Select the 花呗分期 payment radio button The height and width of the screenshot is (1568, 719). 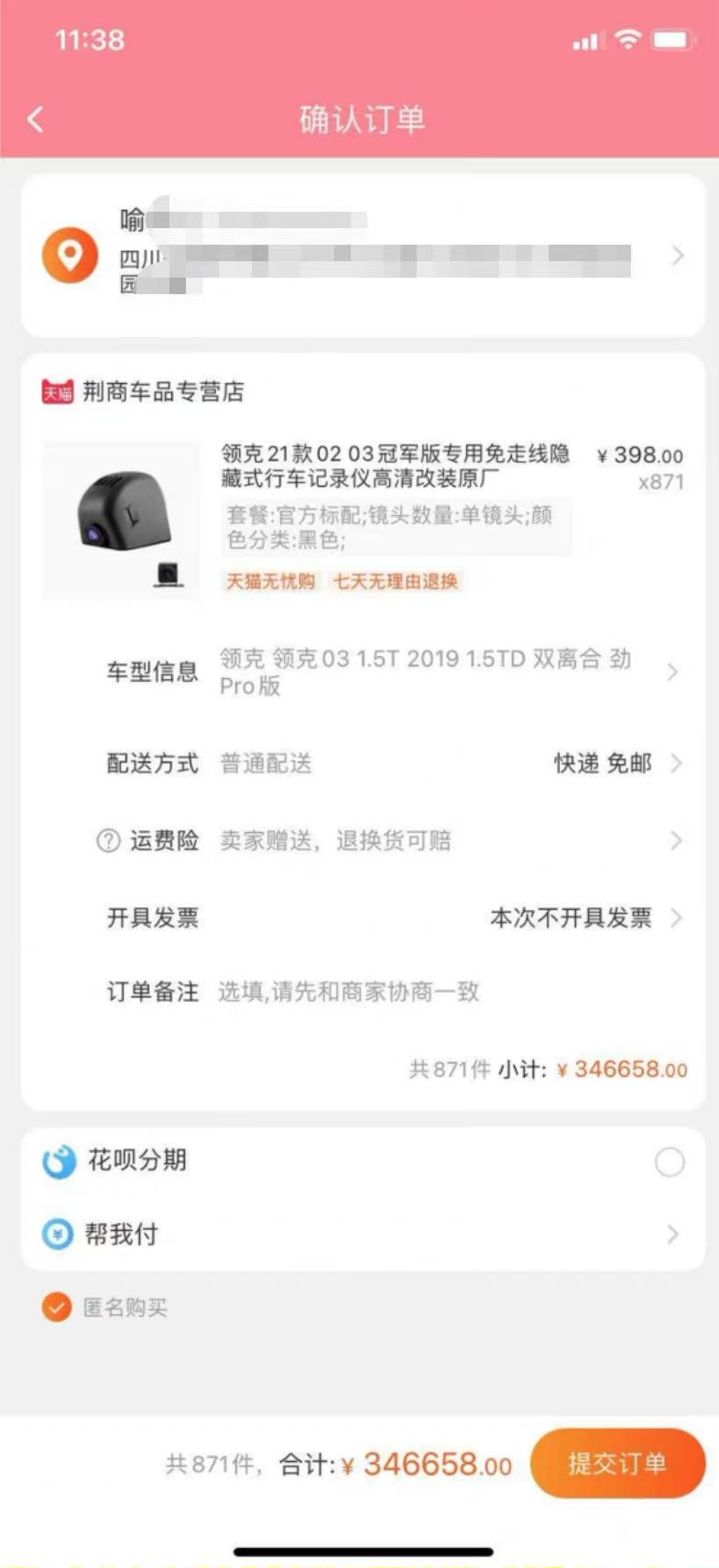tap(670, 1161)
